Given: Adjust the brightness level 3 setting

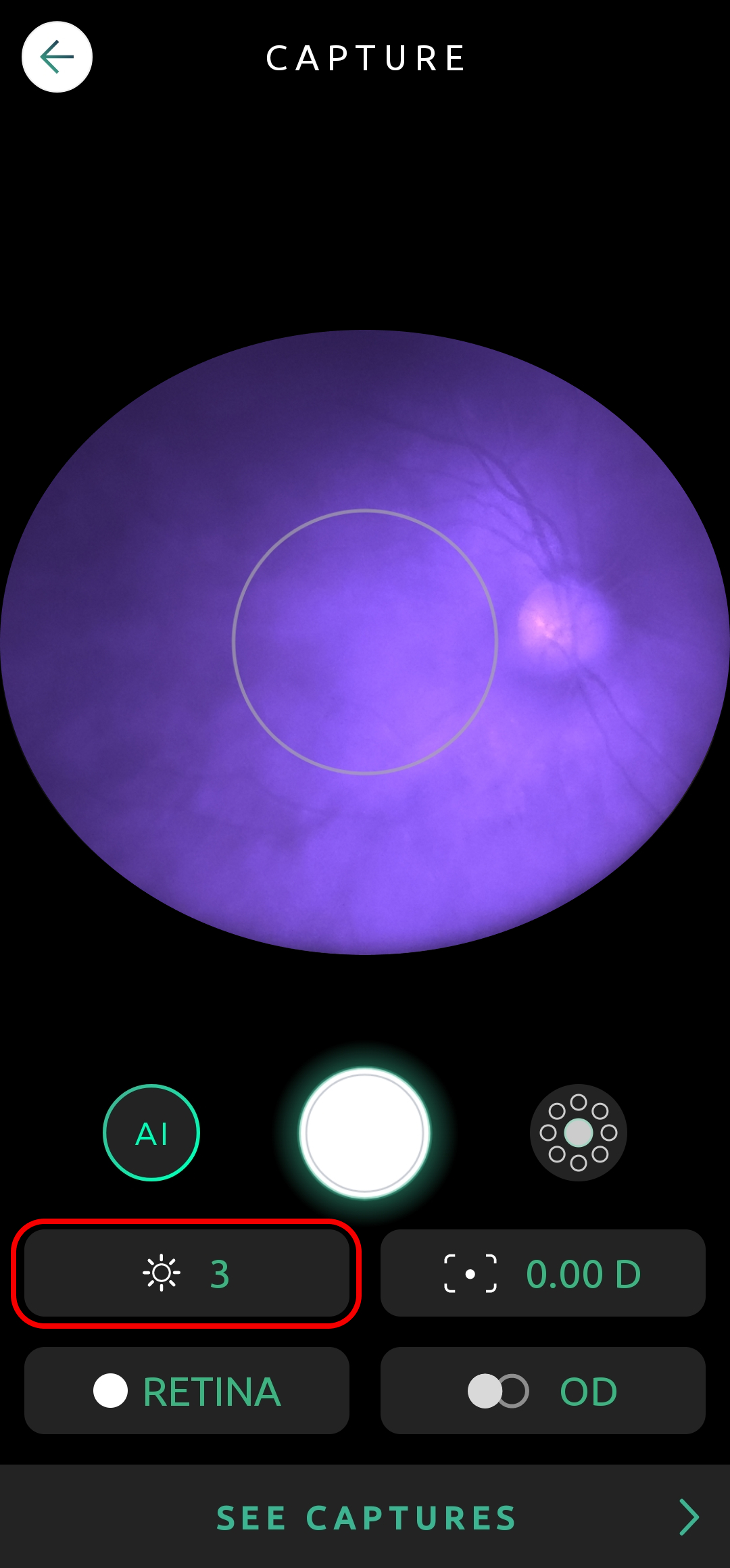Looking at the screenshot, I should [x=187, y=1273].
